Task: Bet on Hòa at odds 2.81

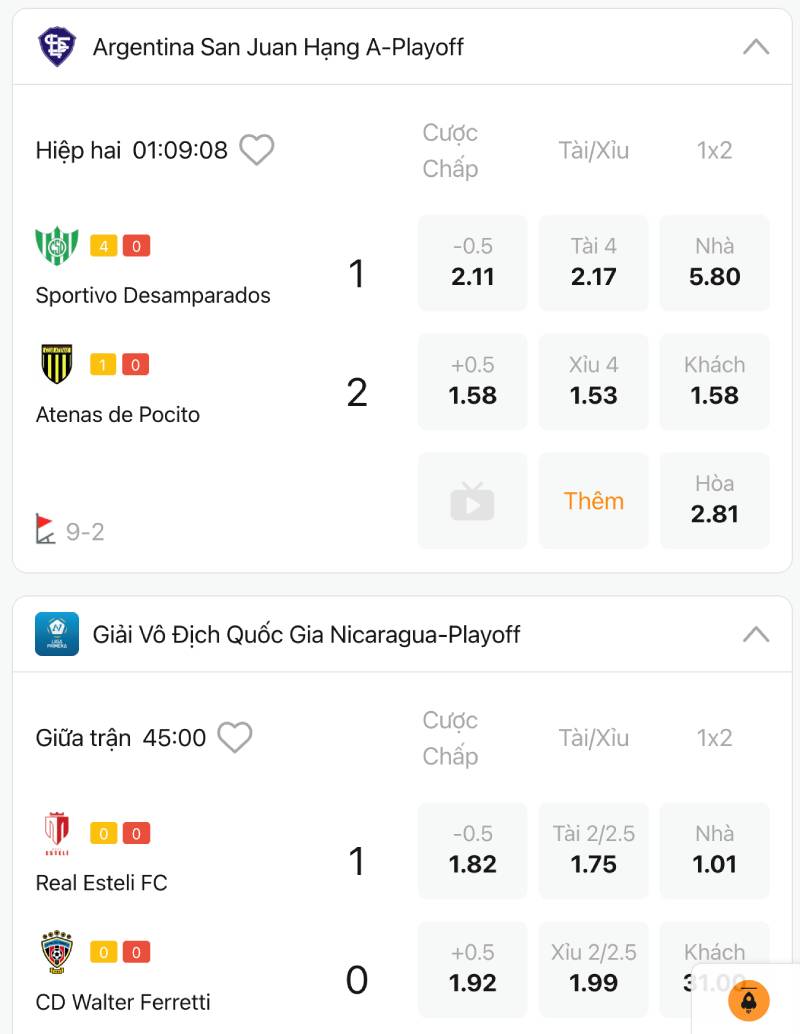Action: (714, 500)
